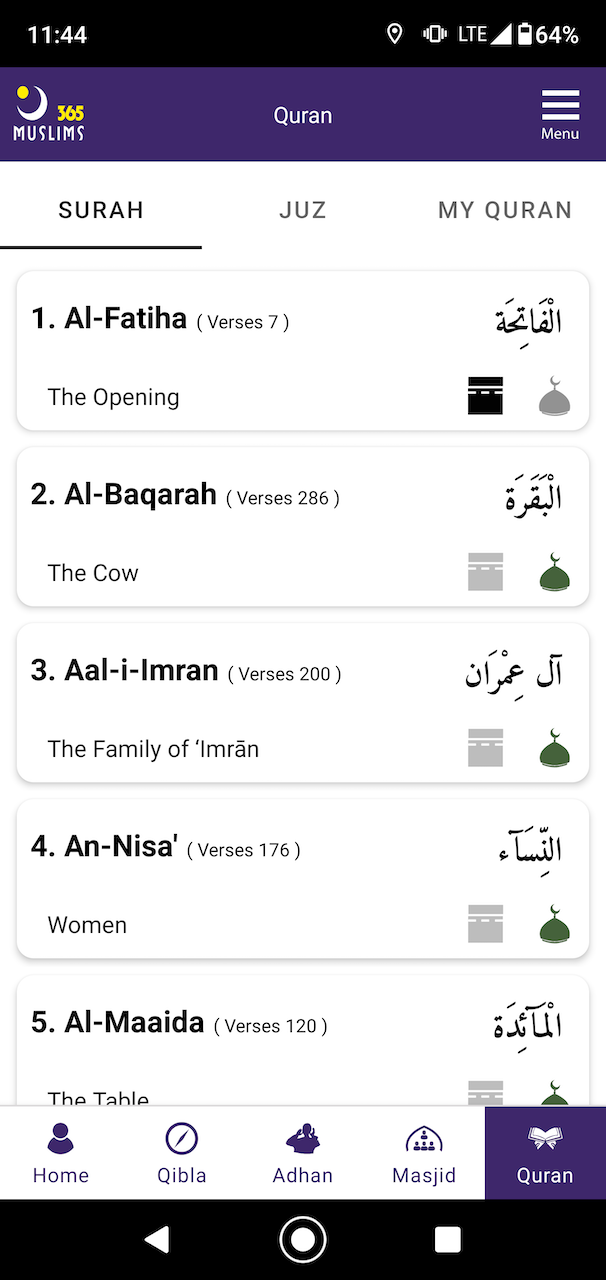The image size is (606, 1280).
Task: Open the Menu hamburger button
Action: (x=560, y=115)
